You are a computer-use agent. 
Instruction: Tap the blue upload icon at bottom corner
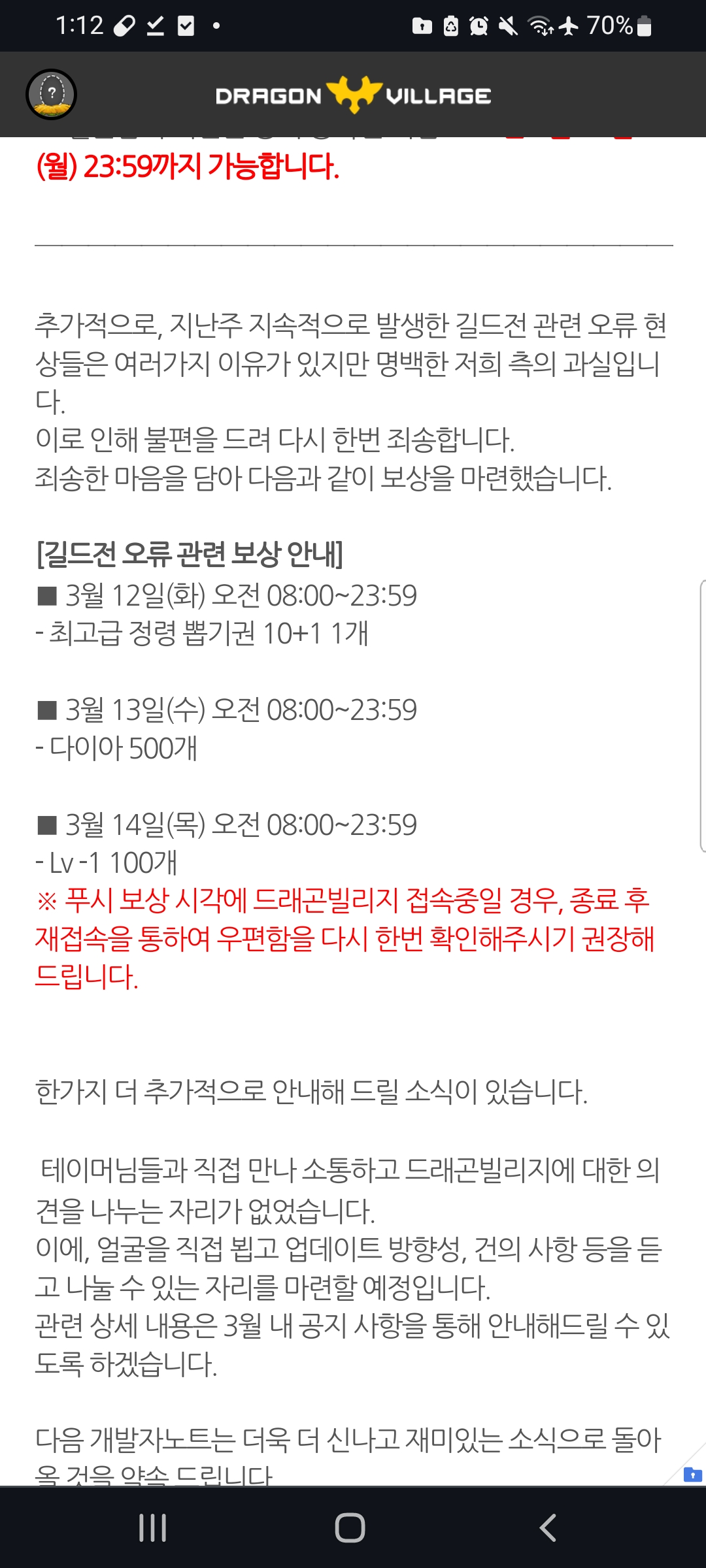point(692,1475)
